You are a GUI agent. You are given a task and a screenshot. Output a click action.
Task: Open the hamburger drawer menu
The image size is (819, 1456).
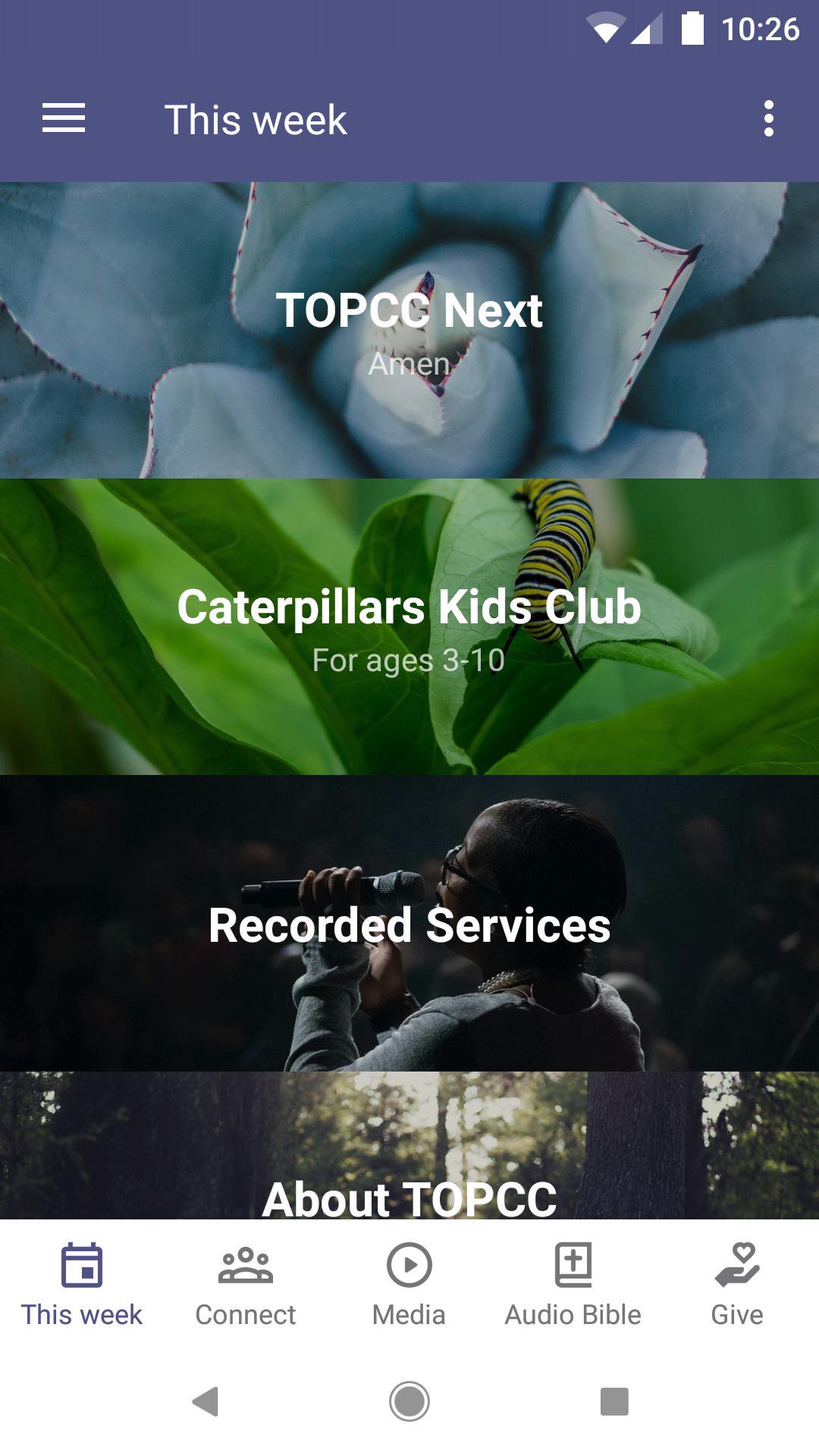[x=64, y=119]
